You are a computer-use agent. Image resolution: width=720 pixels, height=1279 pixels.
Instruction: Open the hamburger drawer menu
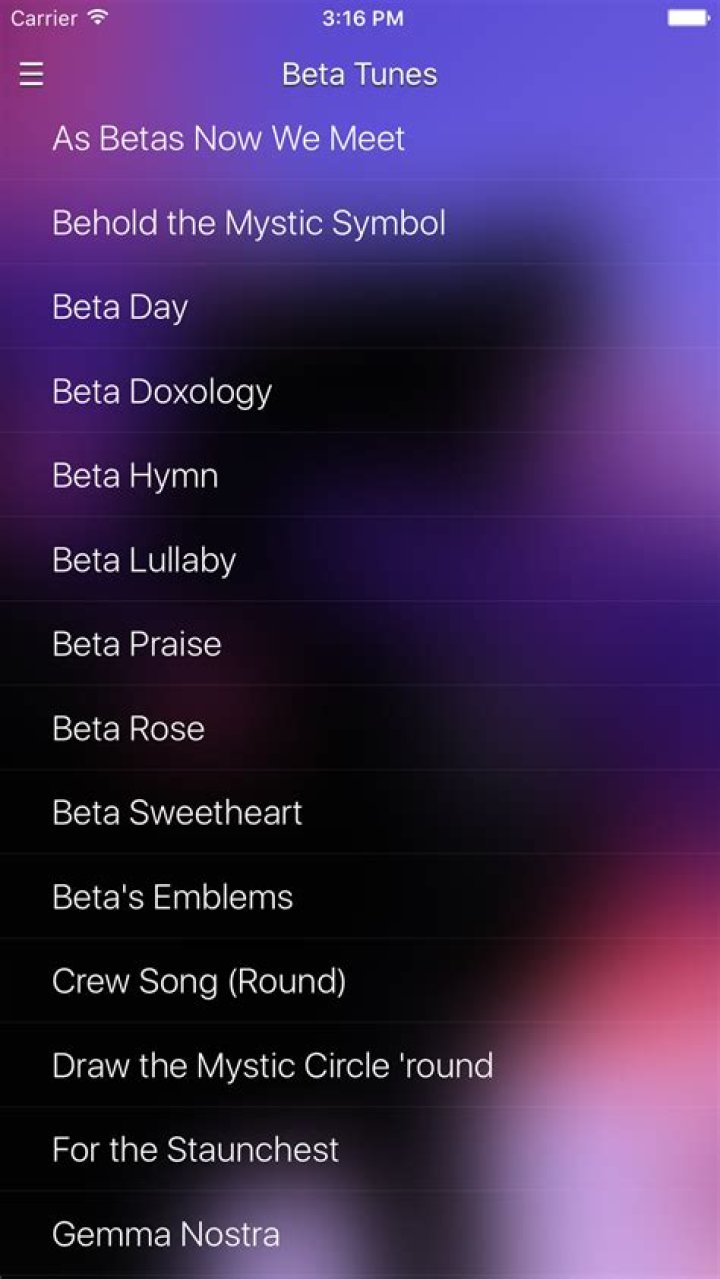(x=32, y=74)
